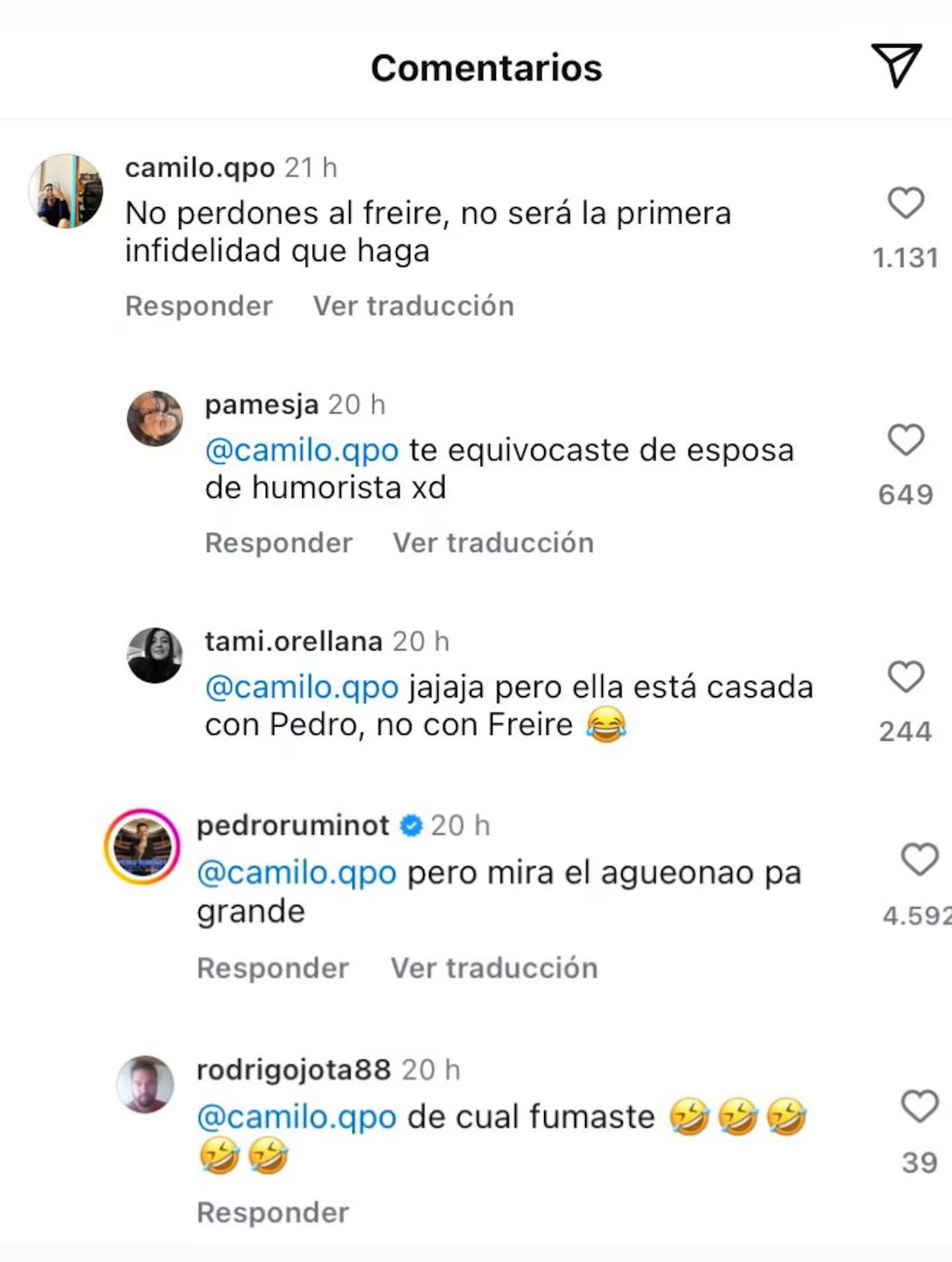Like pedroruminot's reply
This screenshot has height=1262, width=952.
click(x=919, y=859)
